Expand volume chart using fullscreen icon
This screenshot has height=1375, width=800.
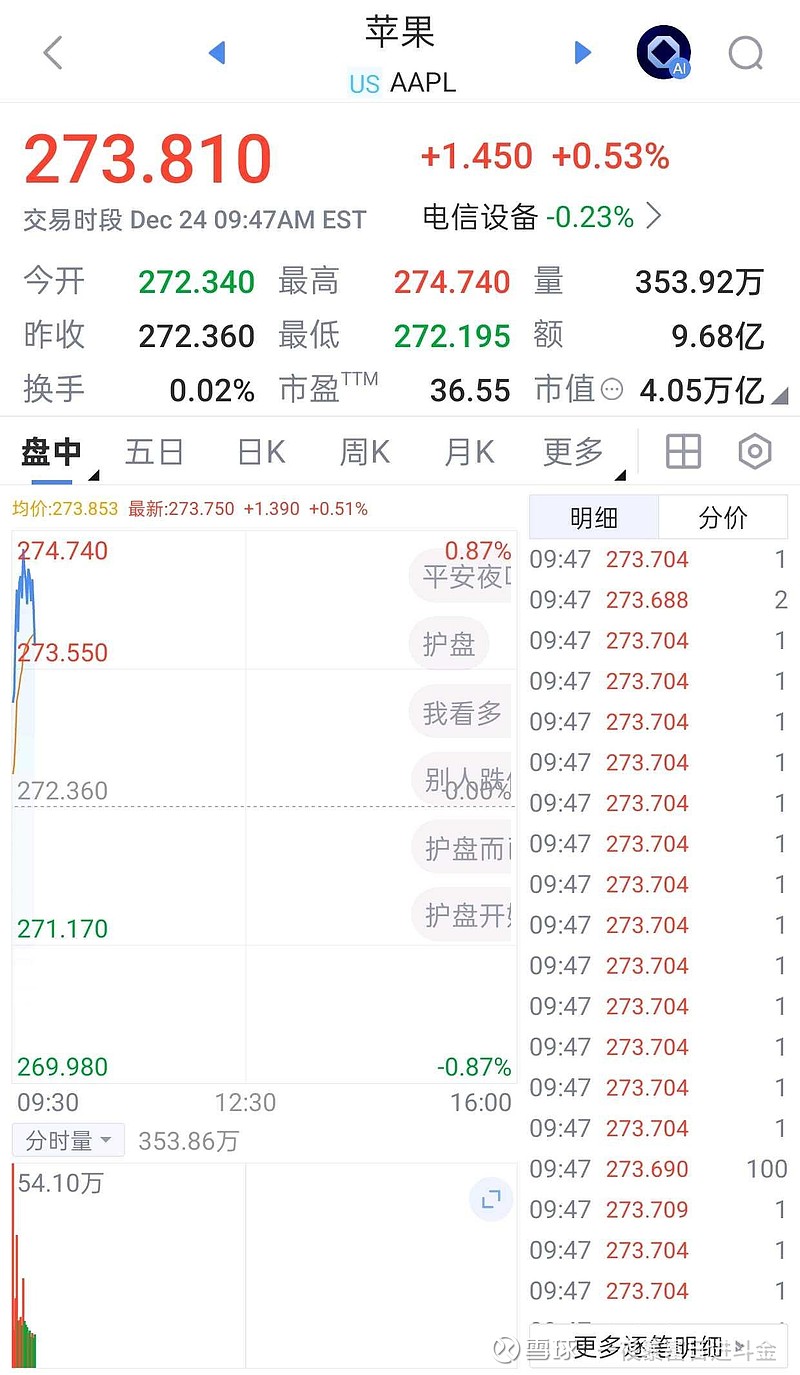pyautogui.click(x=490, y=1199)
